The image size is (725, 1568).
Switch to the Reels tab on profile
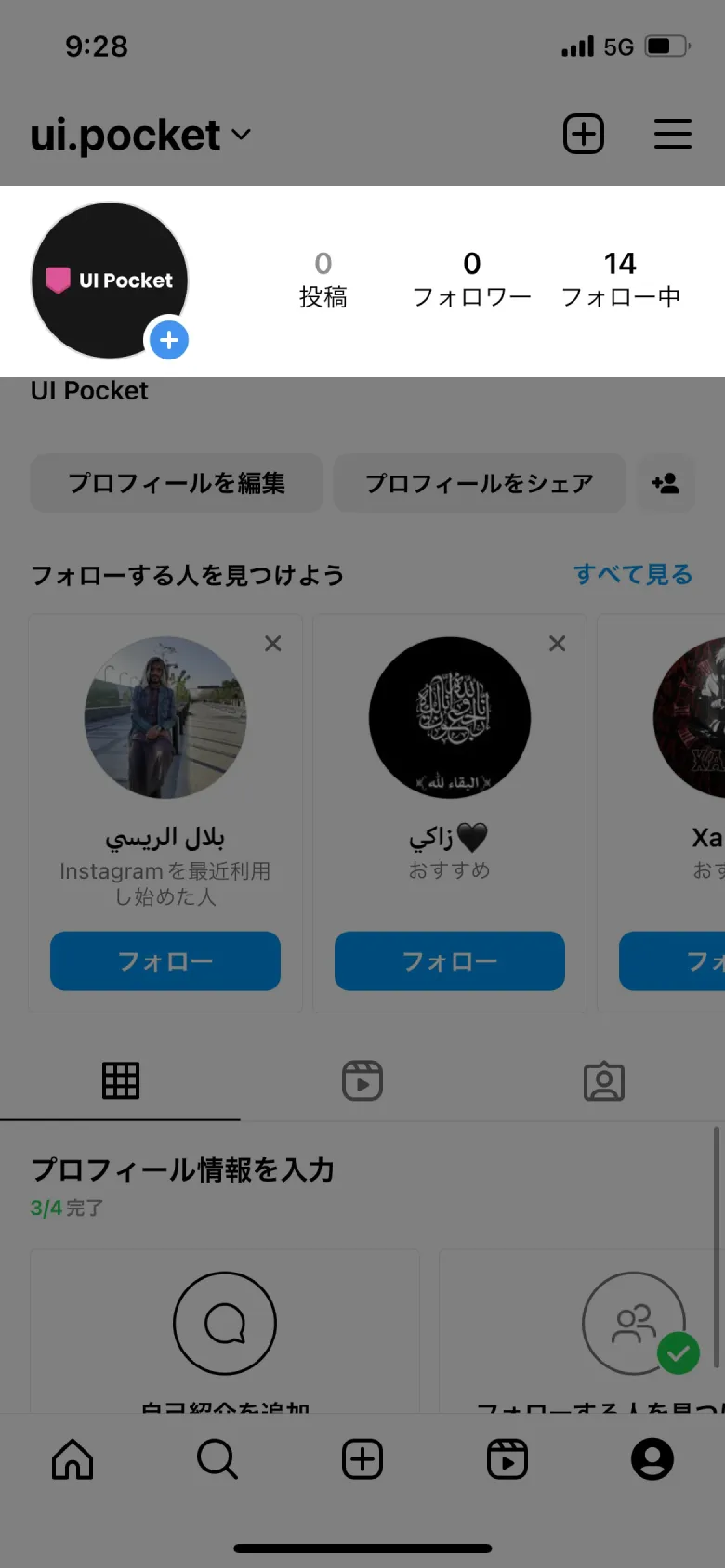pyautogui.click(x=362, y=1080)
